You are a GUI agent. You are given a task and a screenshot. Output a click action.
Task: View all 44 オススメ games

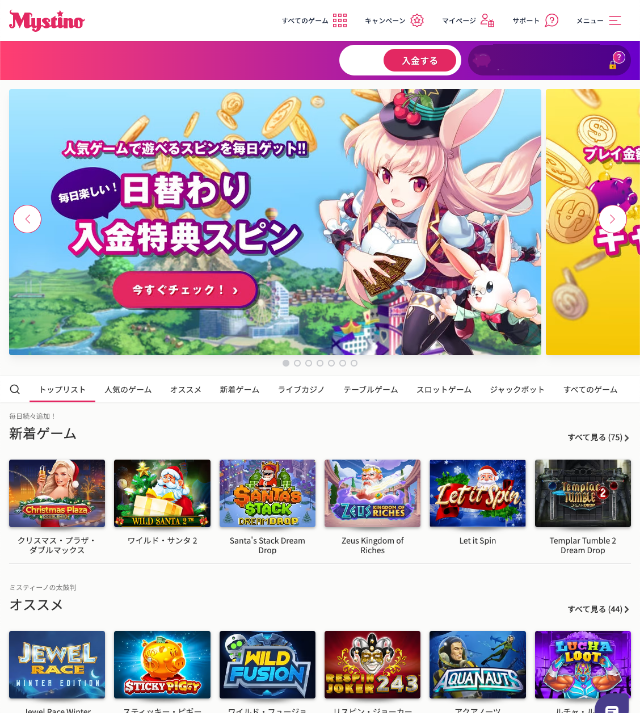pos(597,609)
